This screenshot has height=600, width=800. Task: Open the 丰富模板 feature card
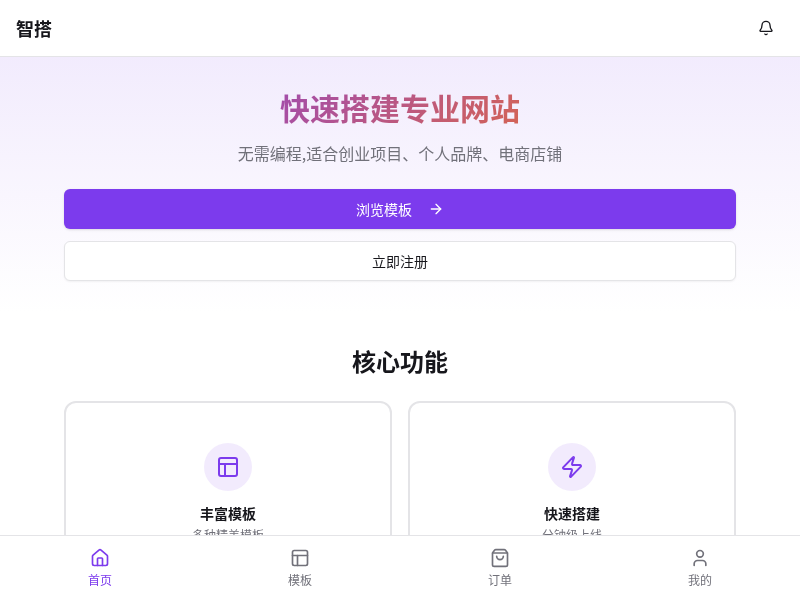click(228, 468)
